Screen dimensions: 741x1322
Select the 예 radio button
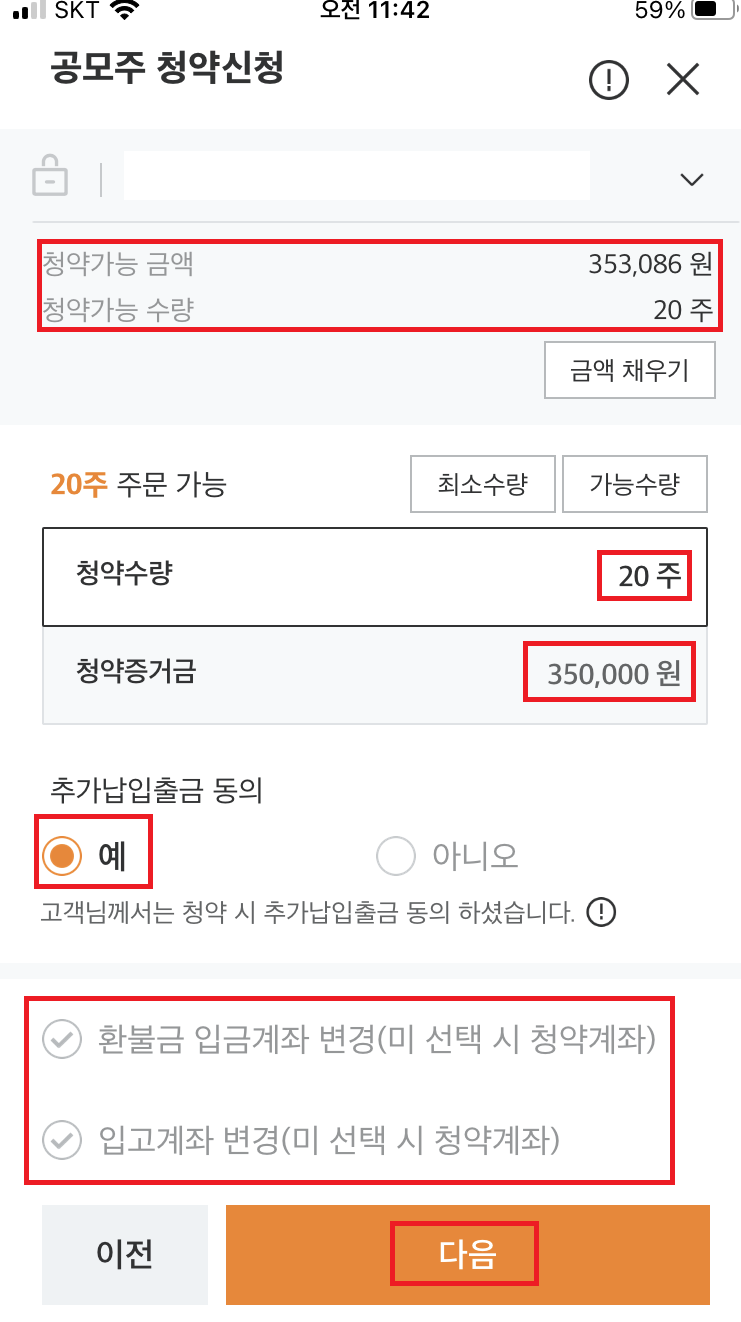tap(62, 852)
